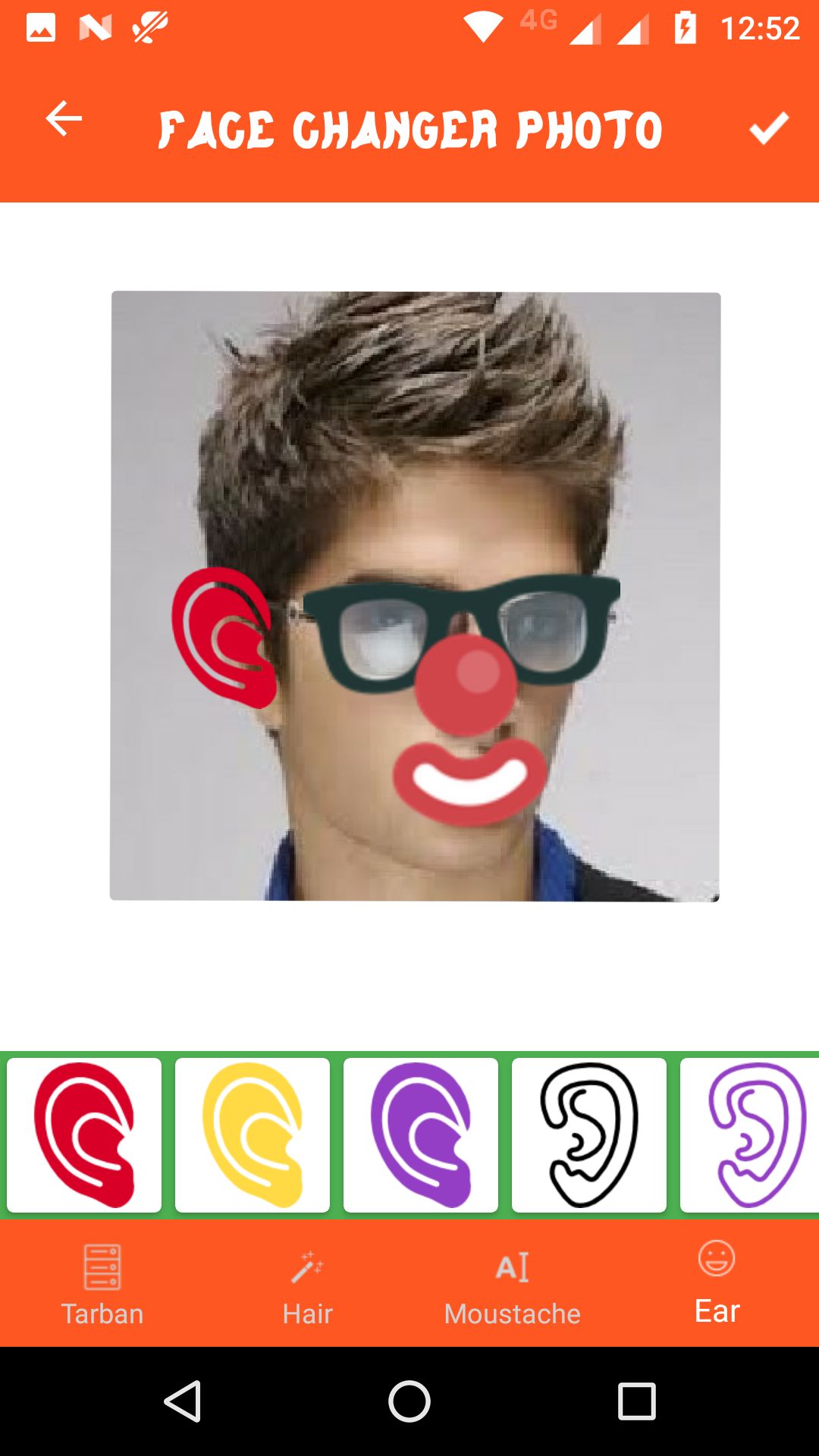
Task: Select the red ear sticker
Action: pos(84,1135)
